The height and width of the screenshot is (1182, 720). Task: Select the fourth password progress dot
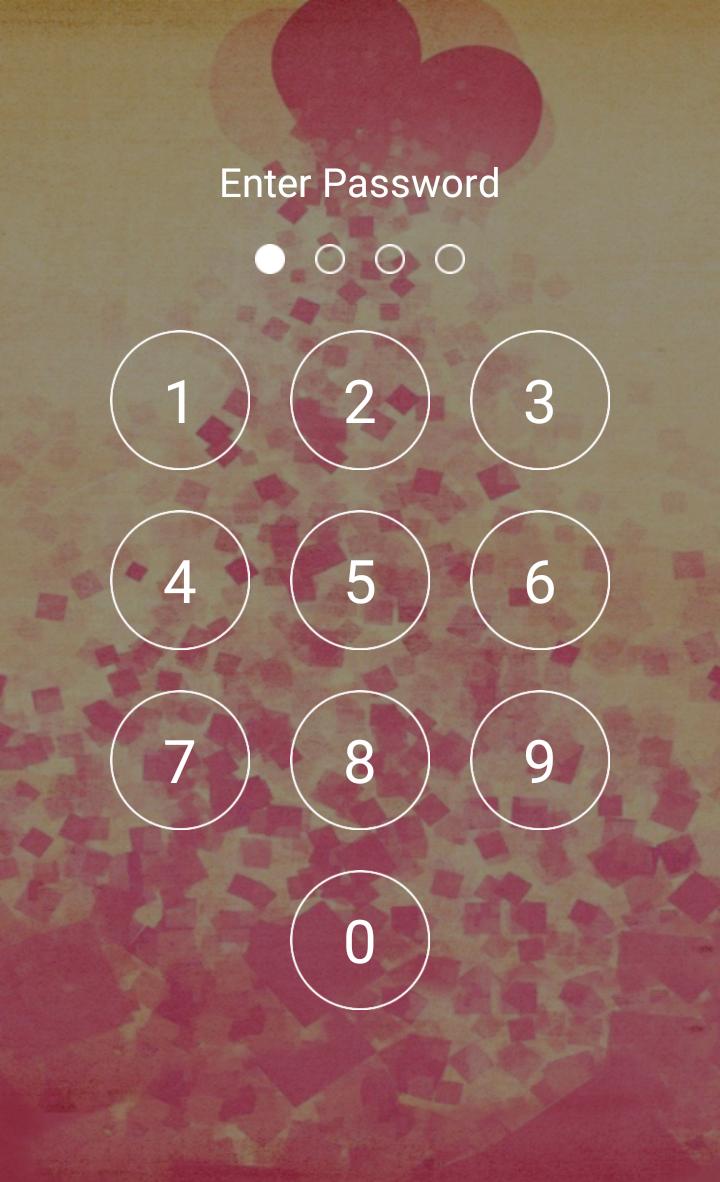pyautogui.click(x=452, y=258)
